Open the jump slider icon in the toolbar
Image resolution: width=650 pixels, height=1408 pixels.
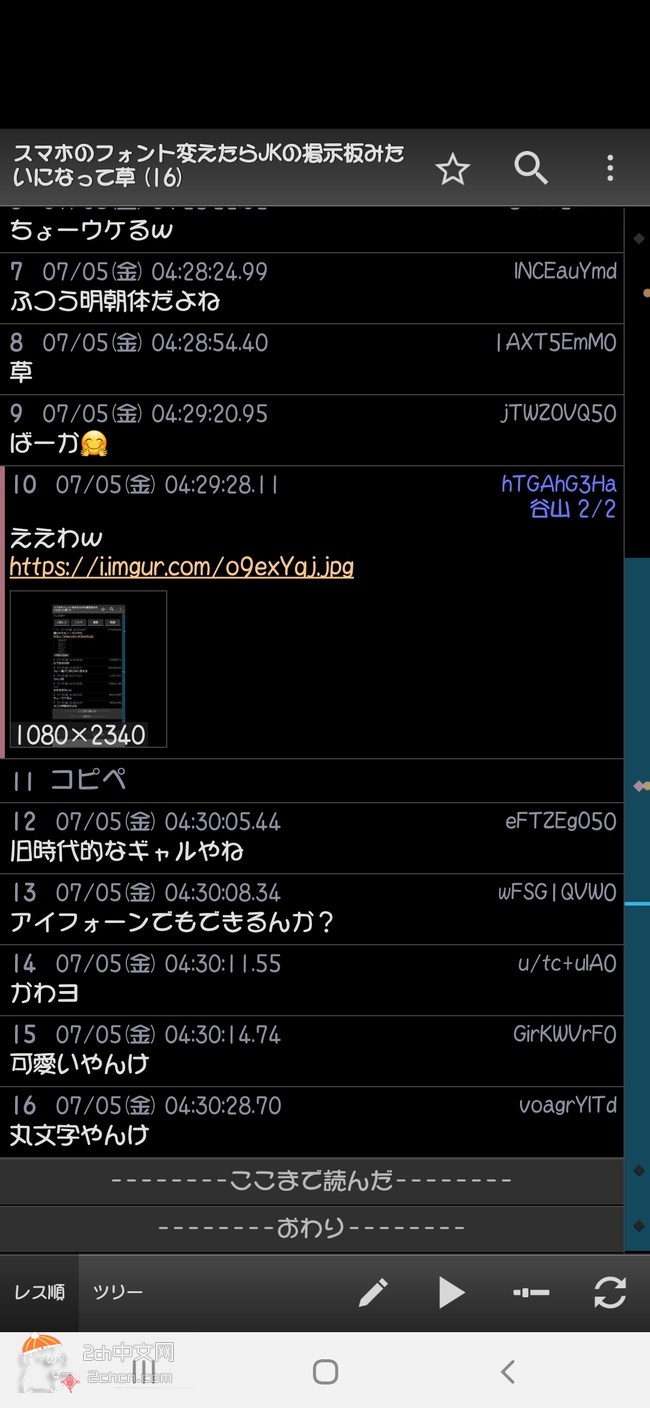point(531,1293)
